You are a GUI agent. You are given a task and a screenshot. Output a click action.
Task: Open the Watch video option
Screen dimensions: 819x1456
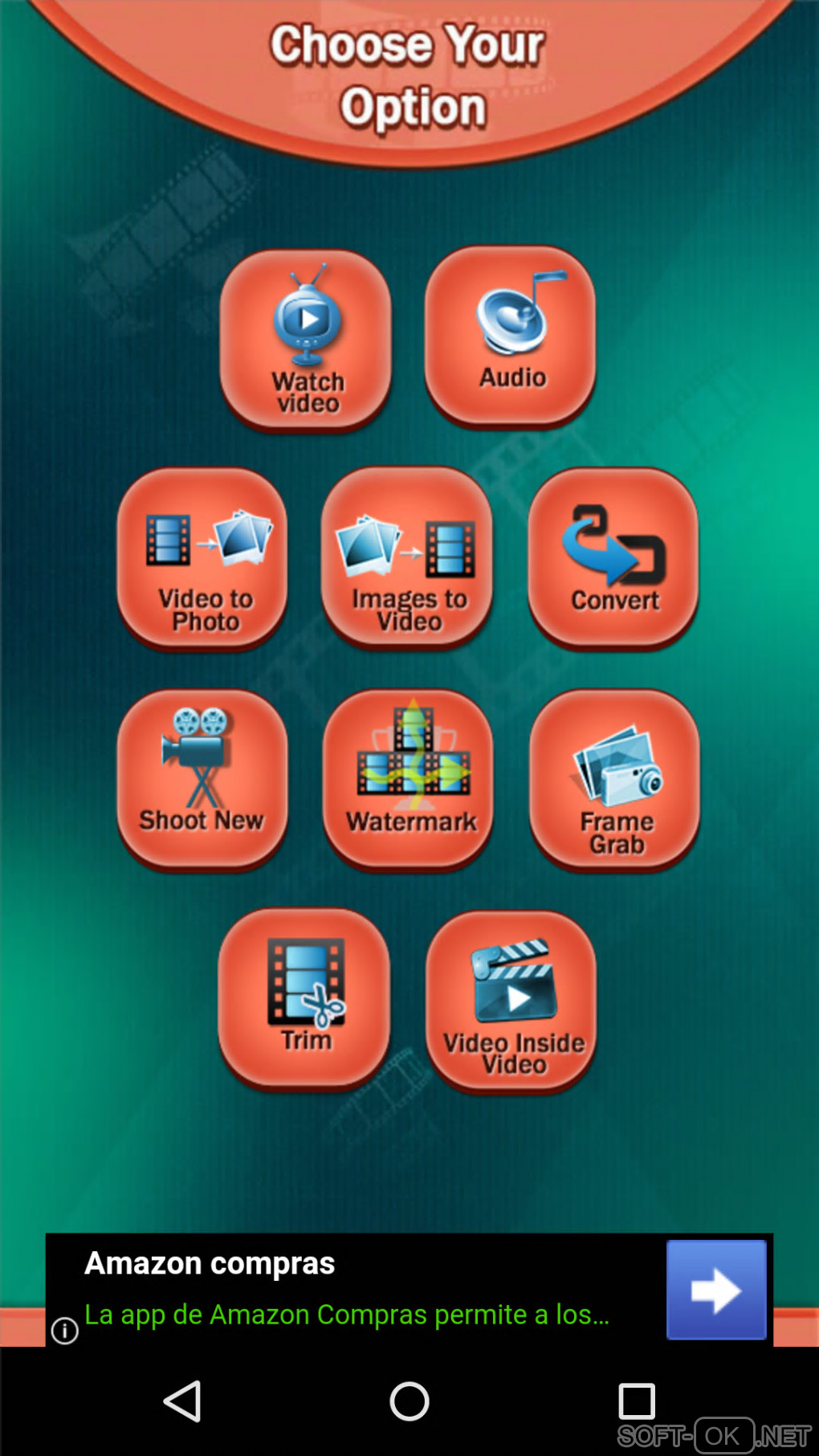306,339
